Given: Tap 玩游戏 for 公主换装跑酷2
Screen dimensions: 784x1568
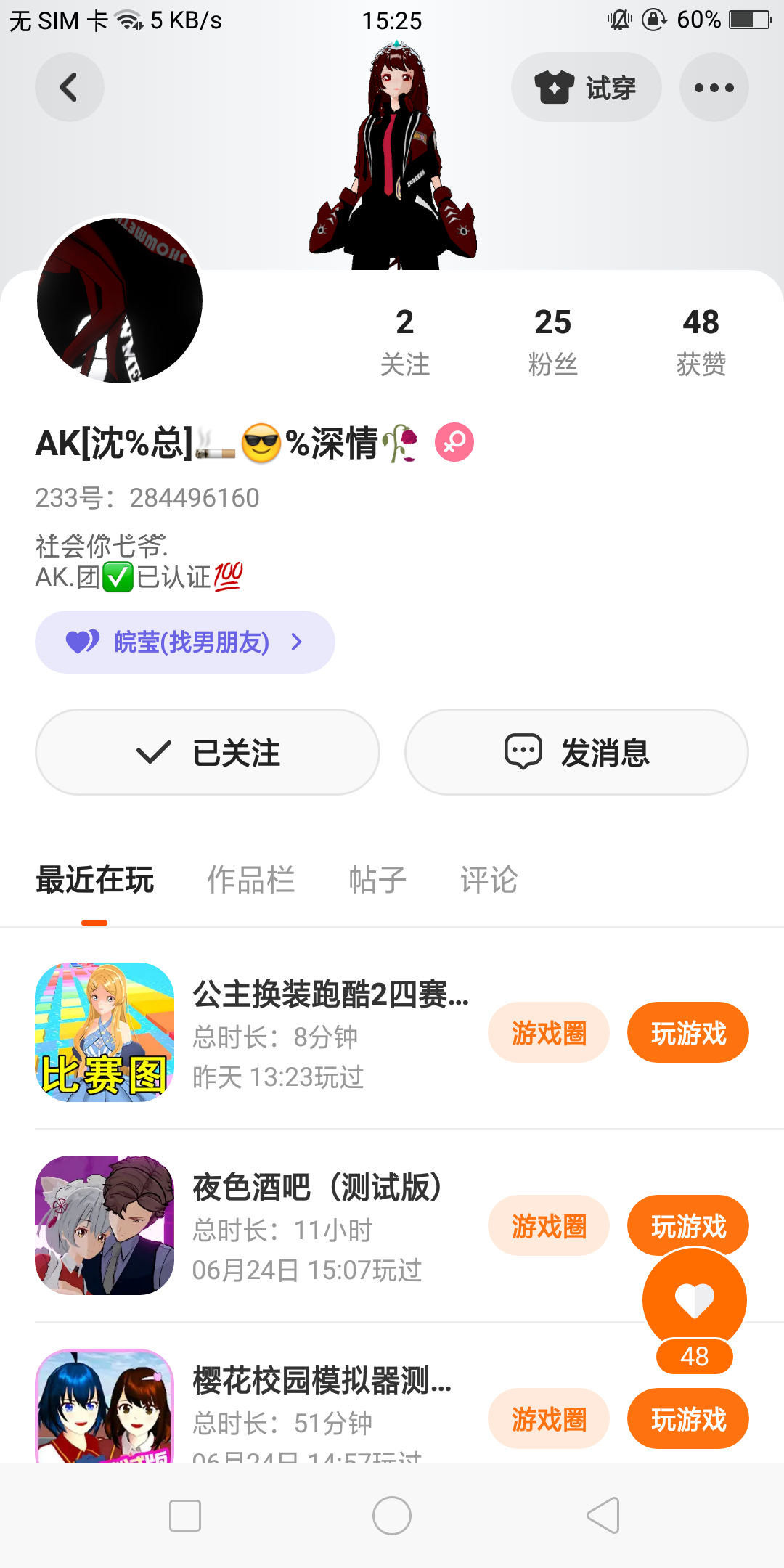Looking at the screenshot, I should tap(688, 1032).
